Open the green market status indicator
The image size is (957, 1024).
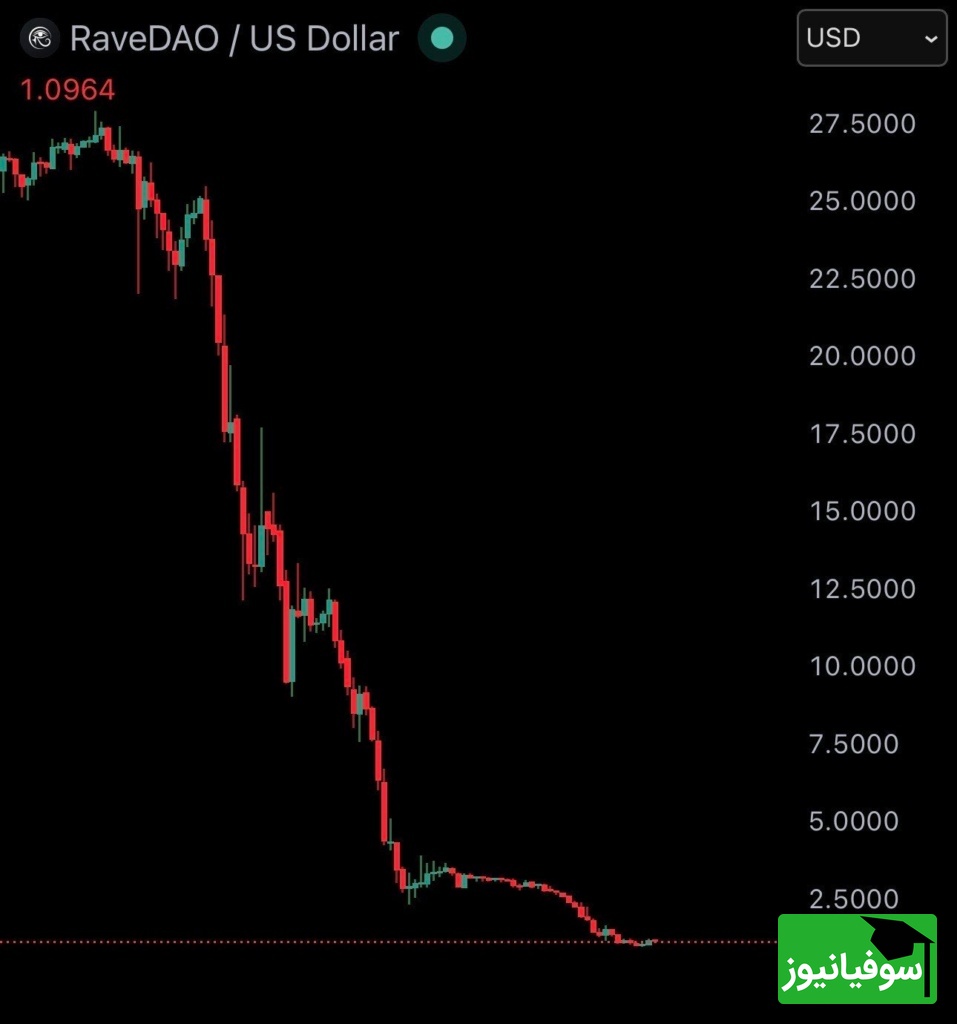(442, 39)
